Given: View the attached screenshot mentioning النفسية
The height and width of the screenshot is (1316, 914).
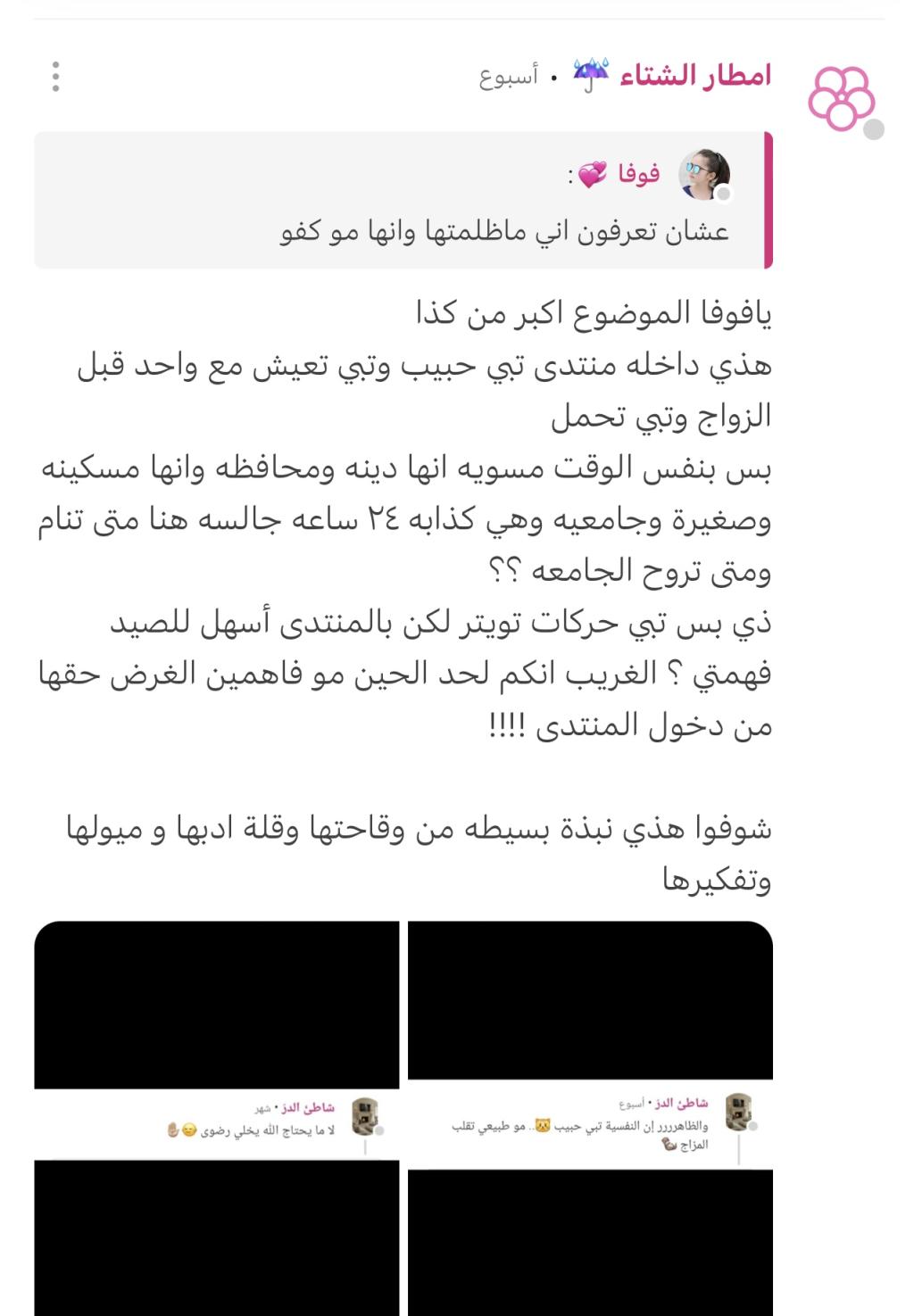Looking at the screenshot, I should pos(590,1118).
